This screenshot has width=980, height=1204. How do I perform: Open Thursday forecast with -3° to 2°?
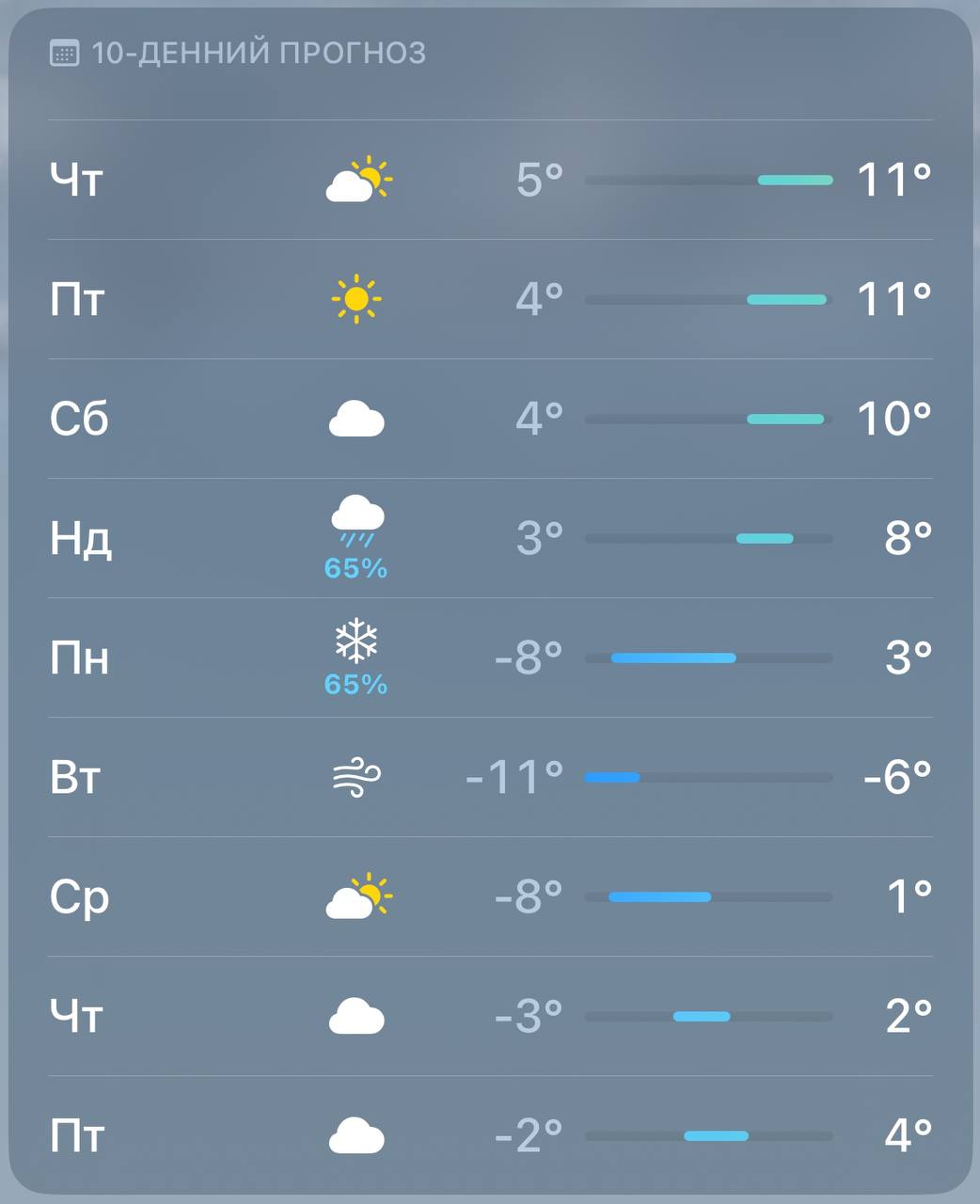click(489, 1016)
